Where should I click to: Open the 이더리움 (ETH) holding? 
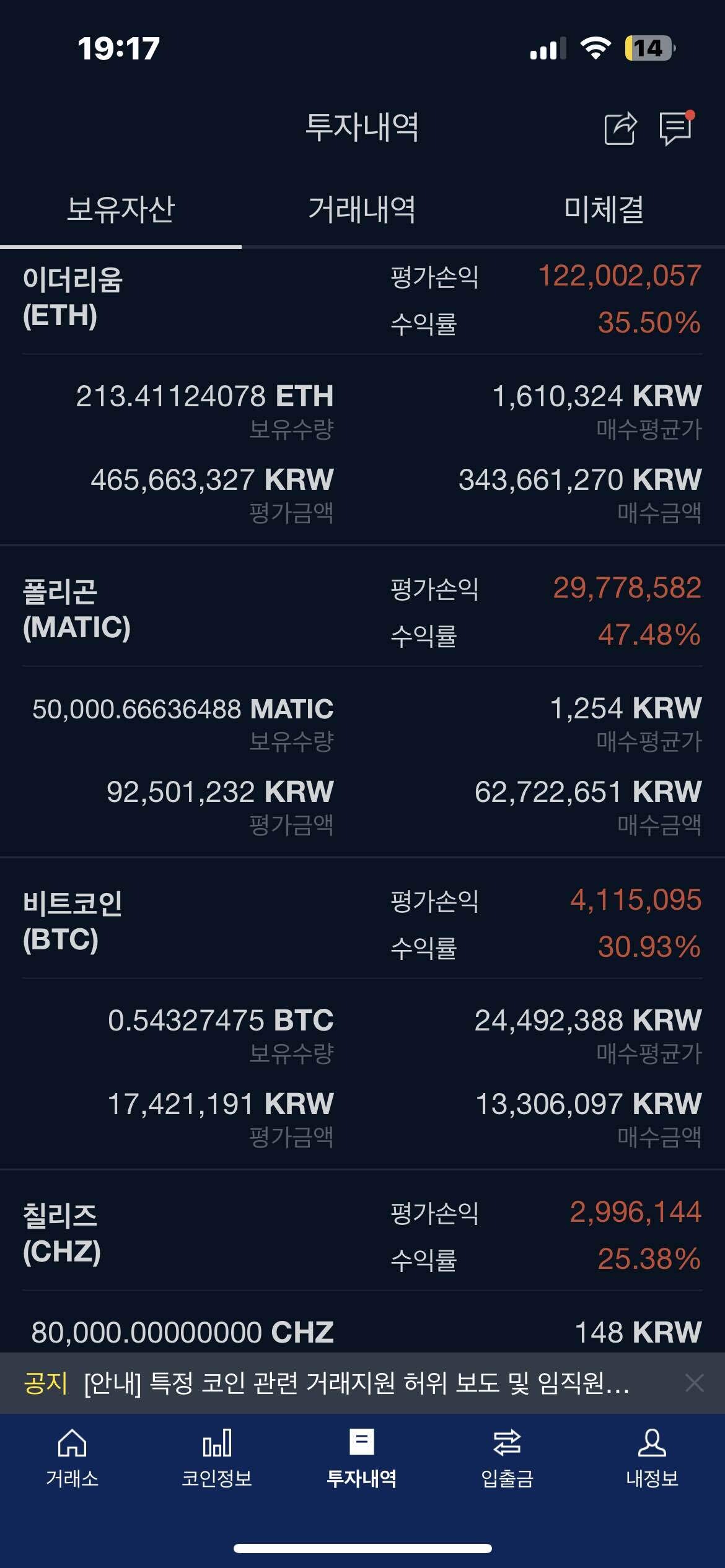pos(73,297)
